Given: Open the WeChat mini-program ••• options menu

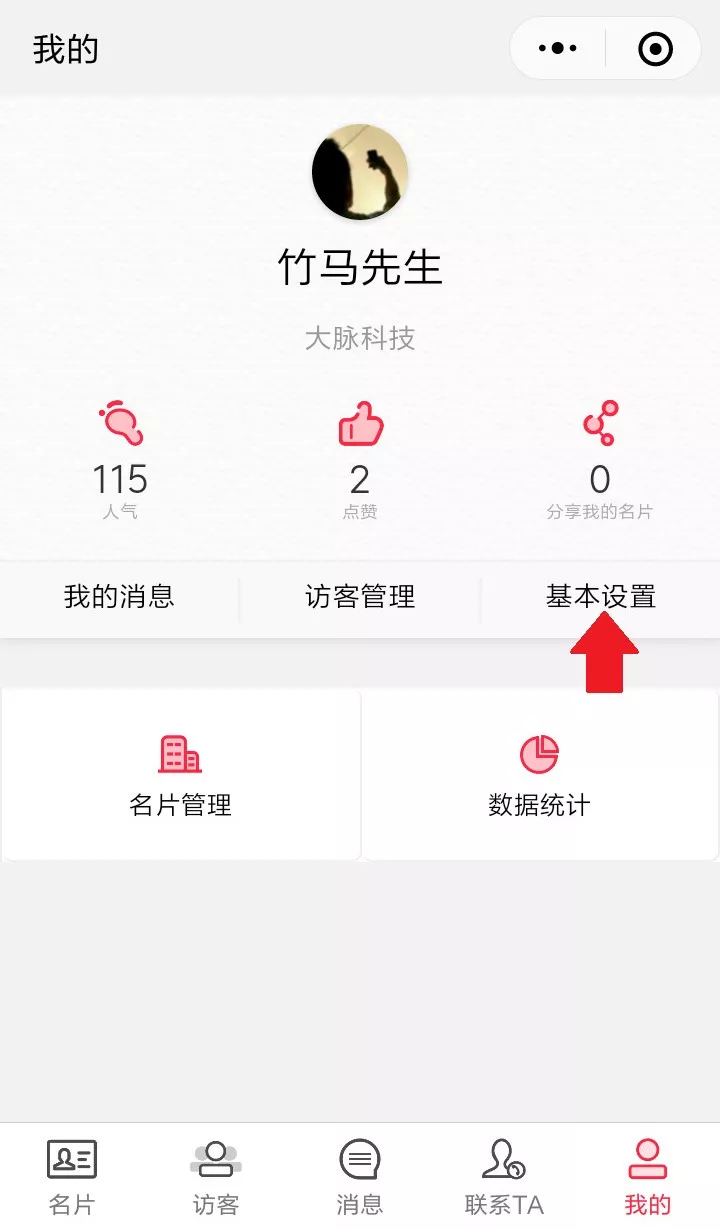Looking at the screenshot, I should coord(556,47).
